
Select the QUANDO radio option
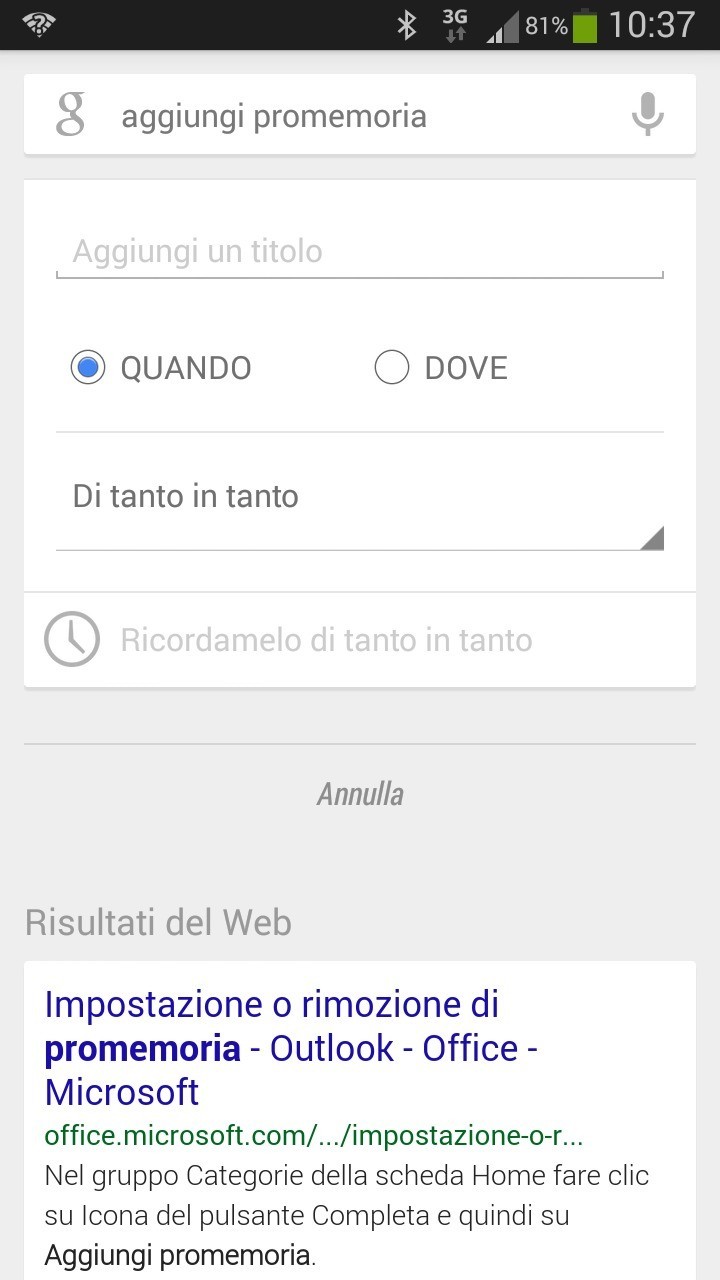(x=88, y=368)
